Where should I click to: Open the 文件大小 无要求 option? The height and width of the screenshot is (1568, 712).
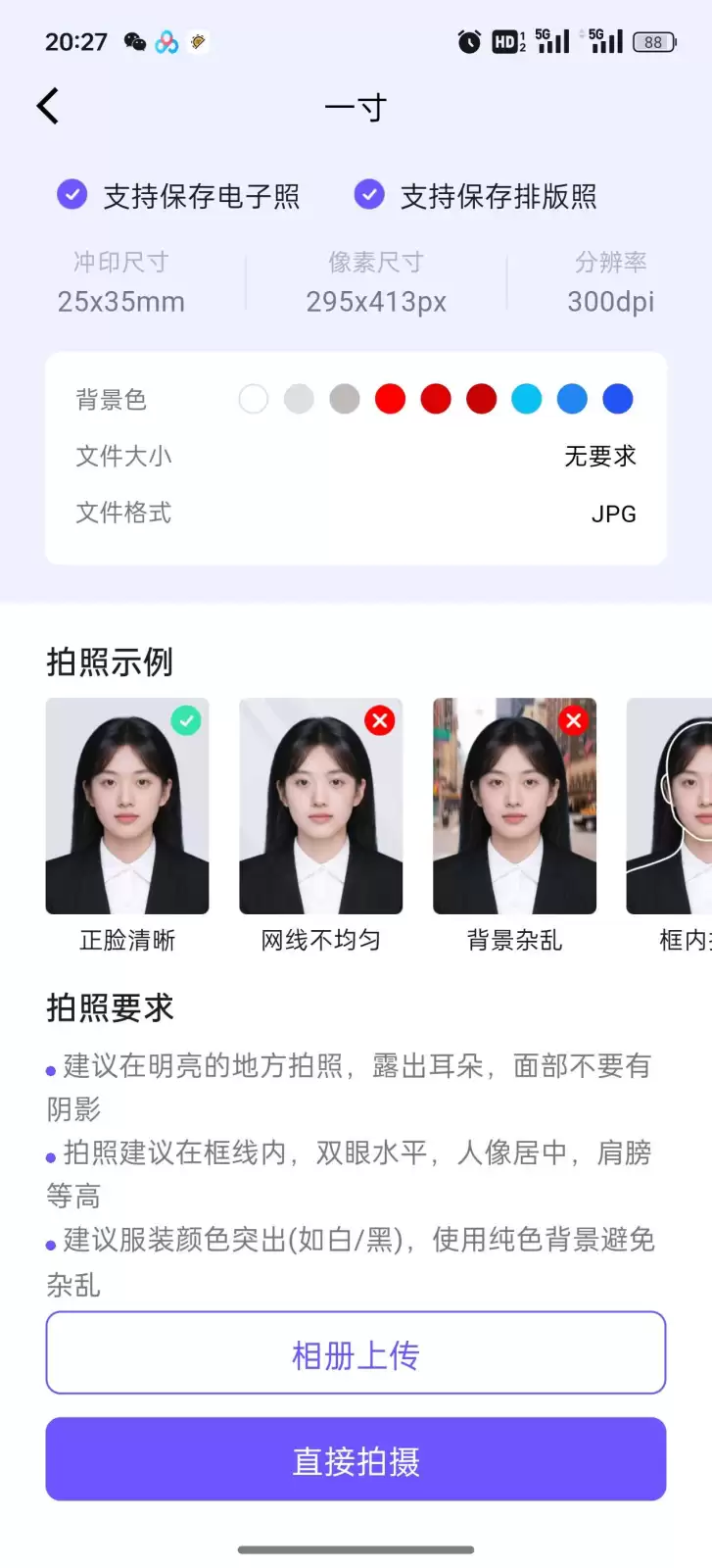coord(599,456)
